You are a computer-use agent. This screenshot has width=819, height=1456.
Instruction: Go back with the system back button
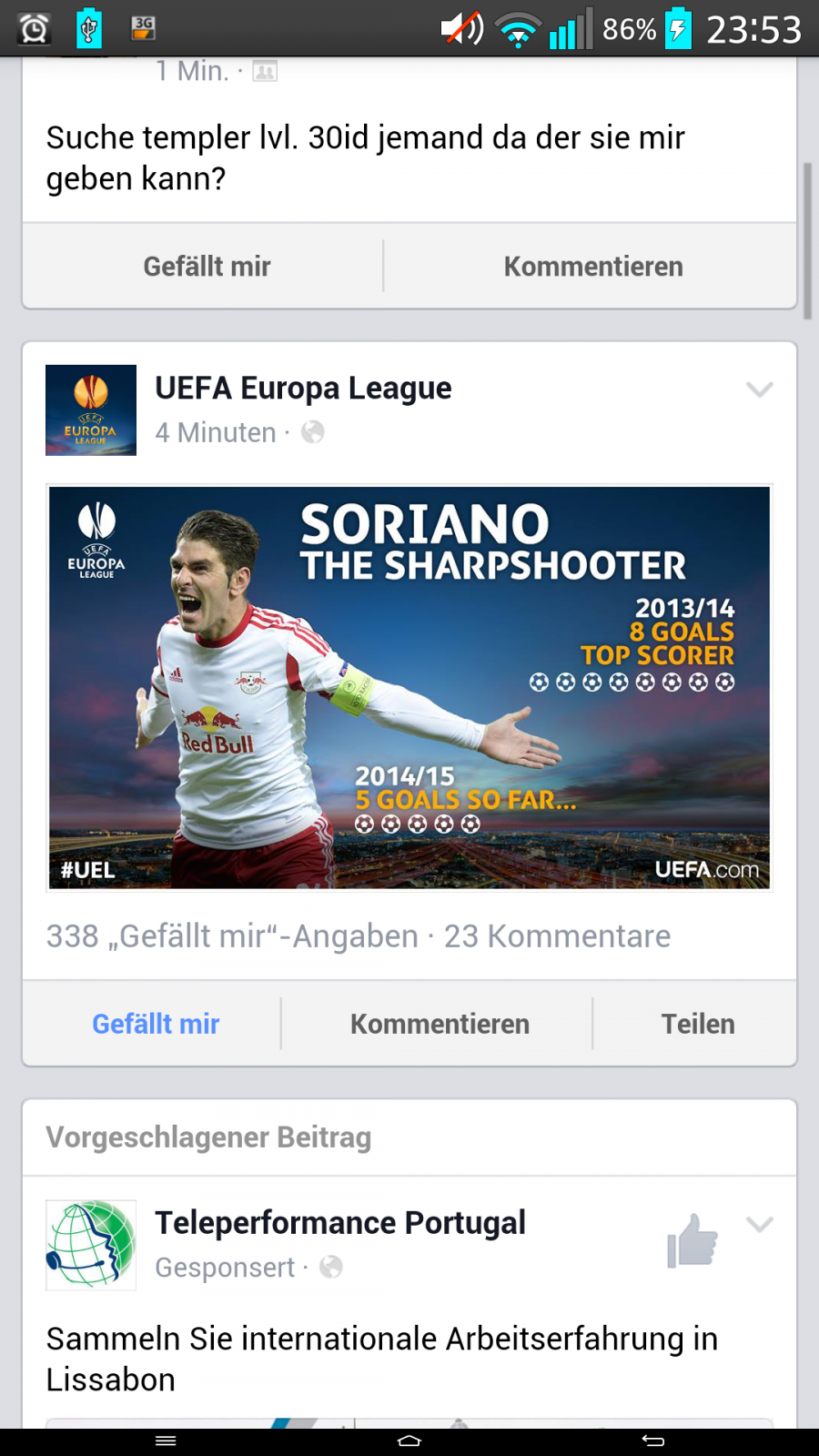[x=653, y=1441]
